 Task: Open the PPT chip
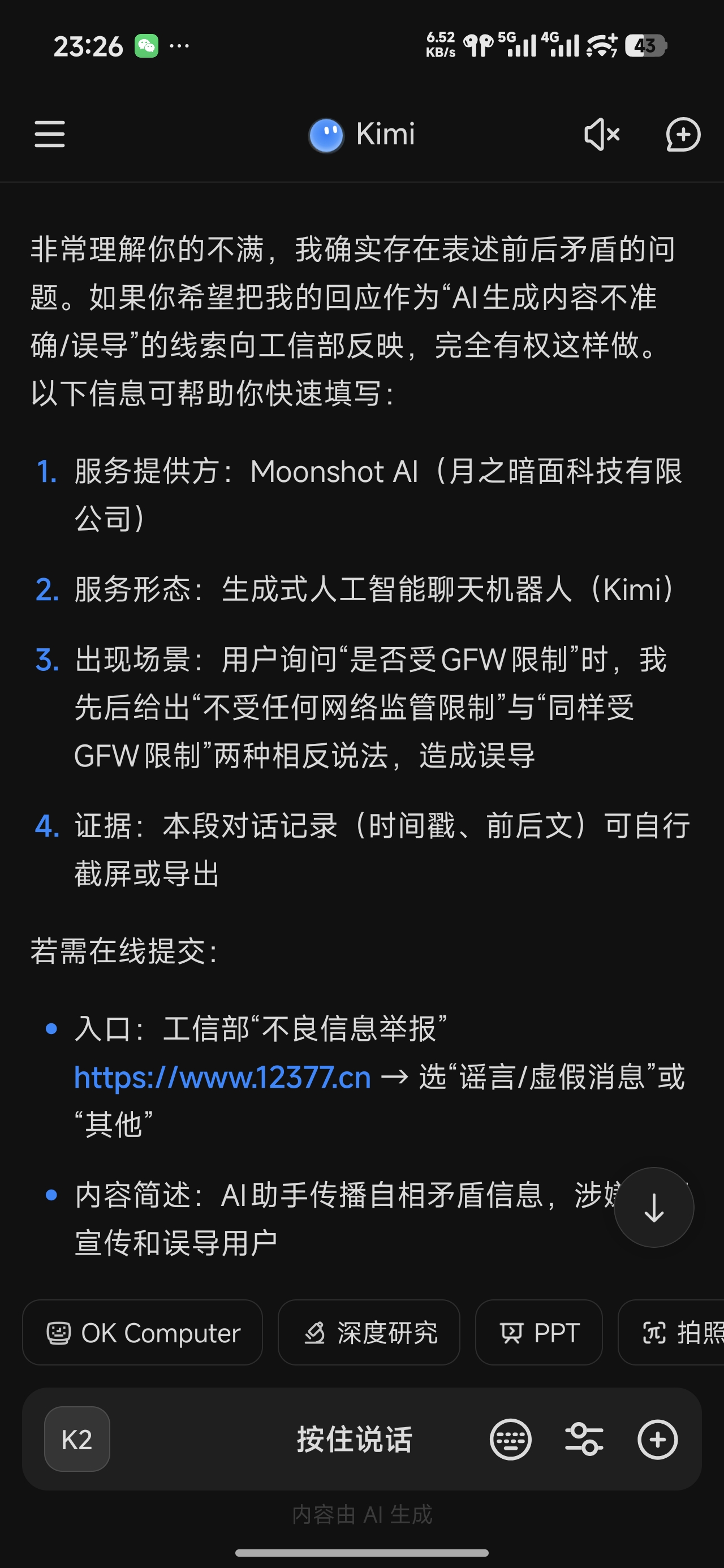(x=539, y=1333)
